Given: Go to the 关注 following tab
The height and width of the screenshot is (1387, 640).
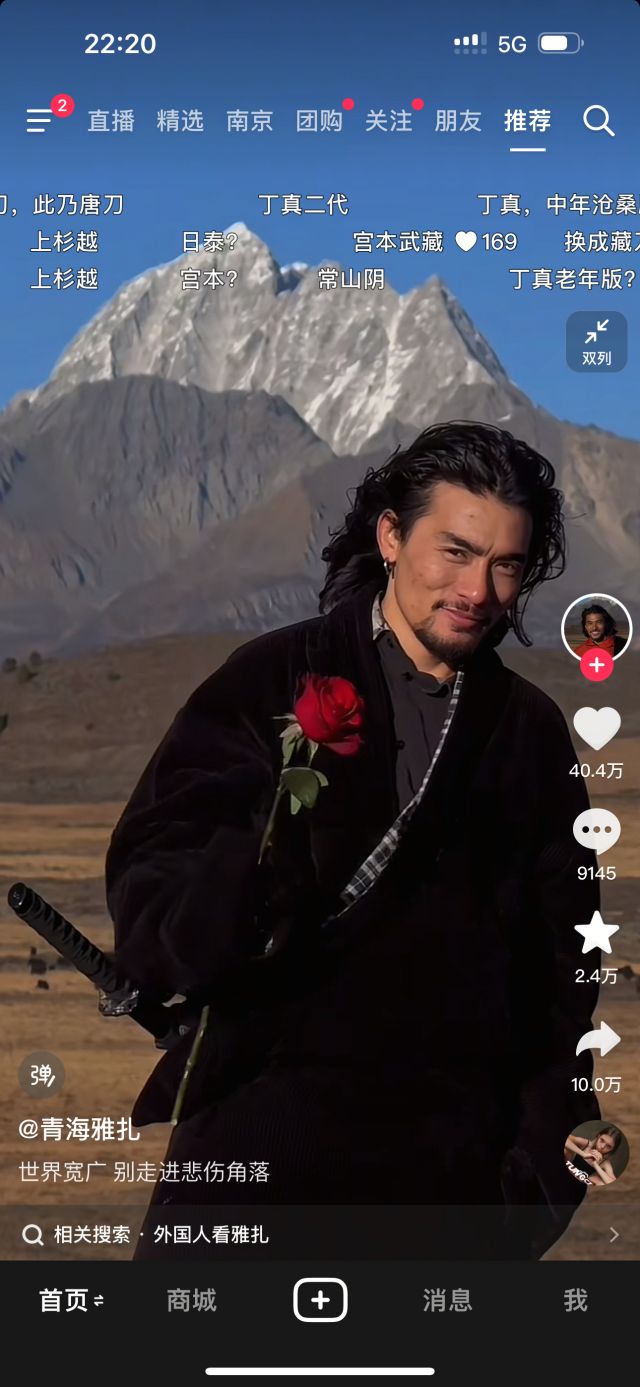Looking at the screenshot, I should 388,121.
